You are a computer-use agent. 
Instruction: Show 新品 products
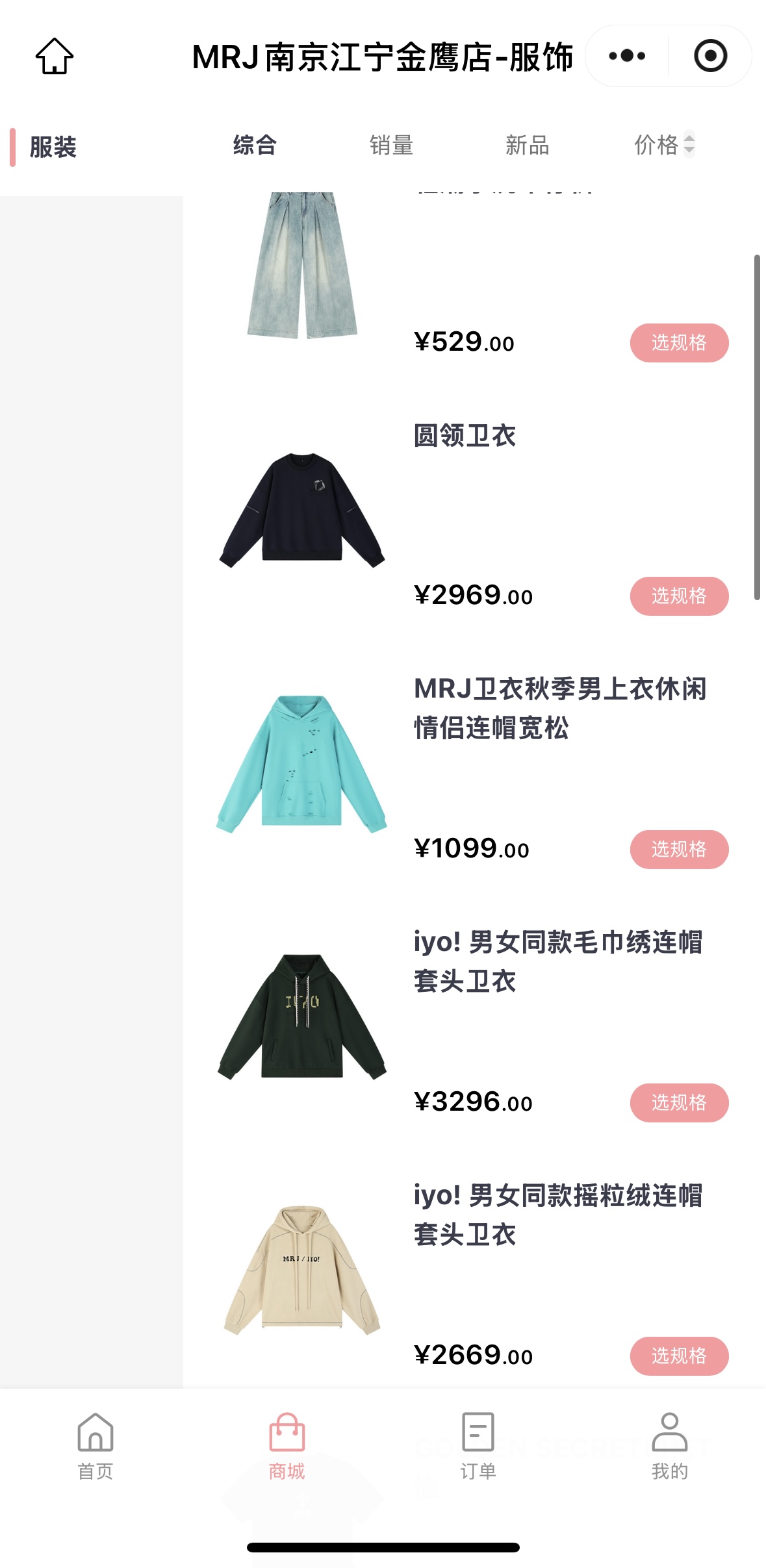point(527,145)
